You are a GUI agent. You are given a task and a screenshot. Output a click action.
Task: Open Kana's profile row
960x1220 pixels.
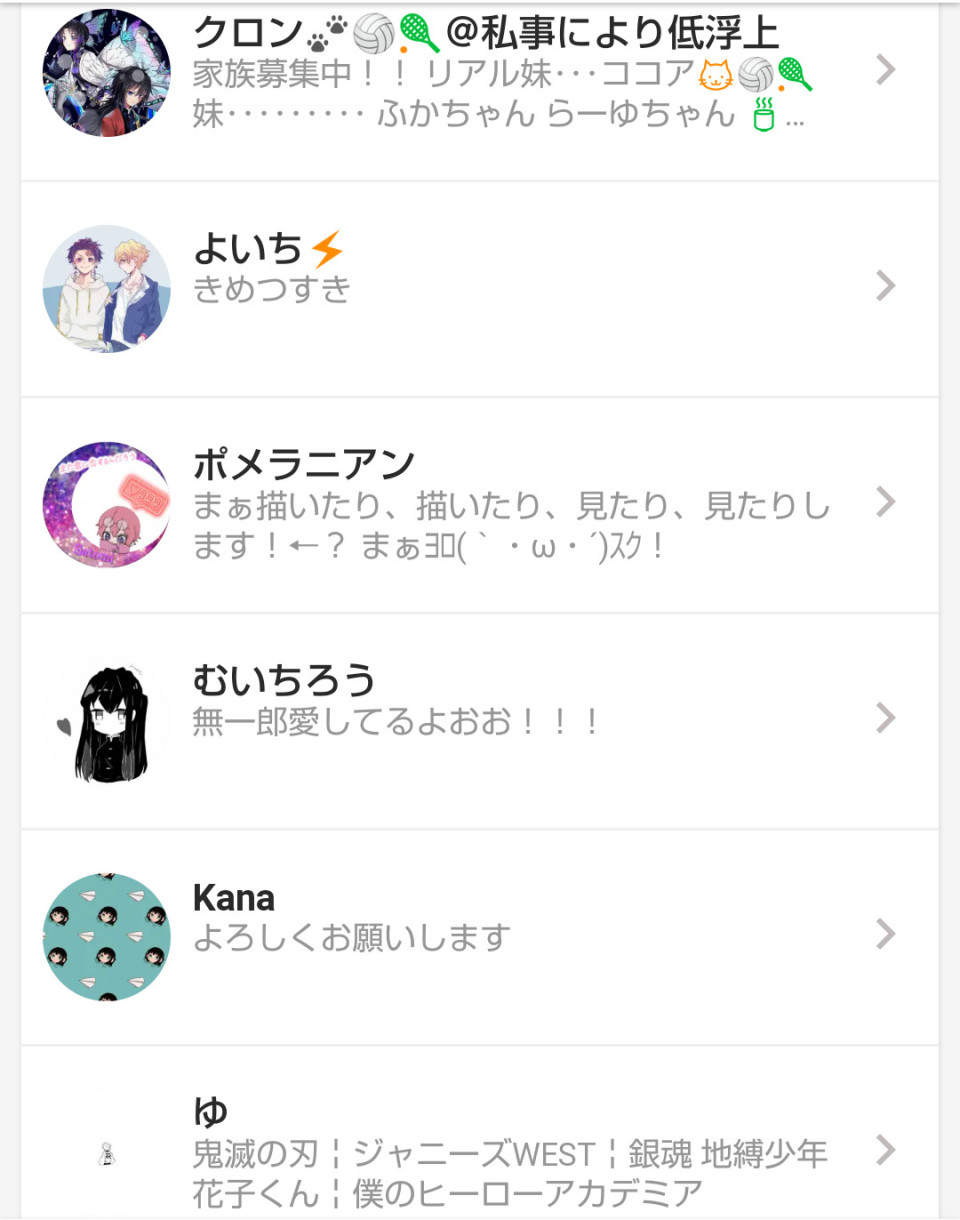pyautogui.click(x=480, y=936)
